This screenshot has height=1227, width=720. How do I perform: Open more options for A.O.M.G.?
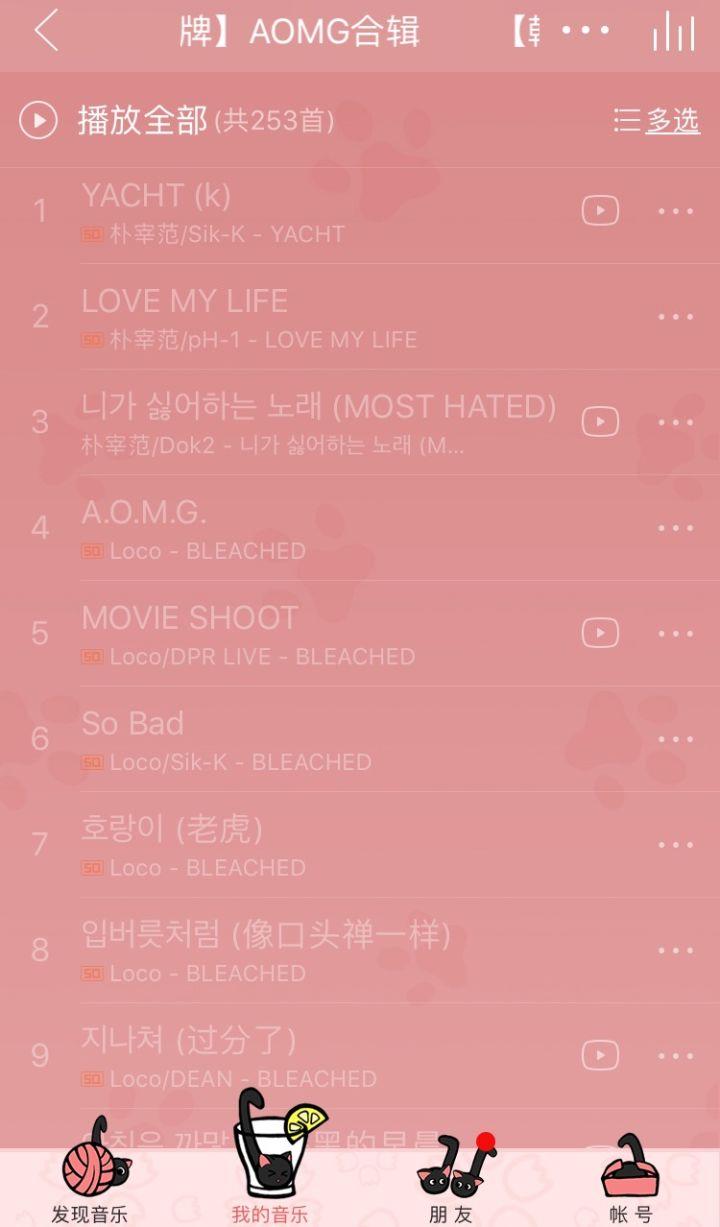(675, 528)
